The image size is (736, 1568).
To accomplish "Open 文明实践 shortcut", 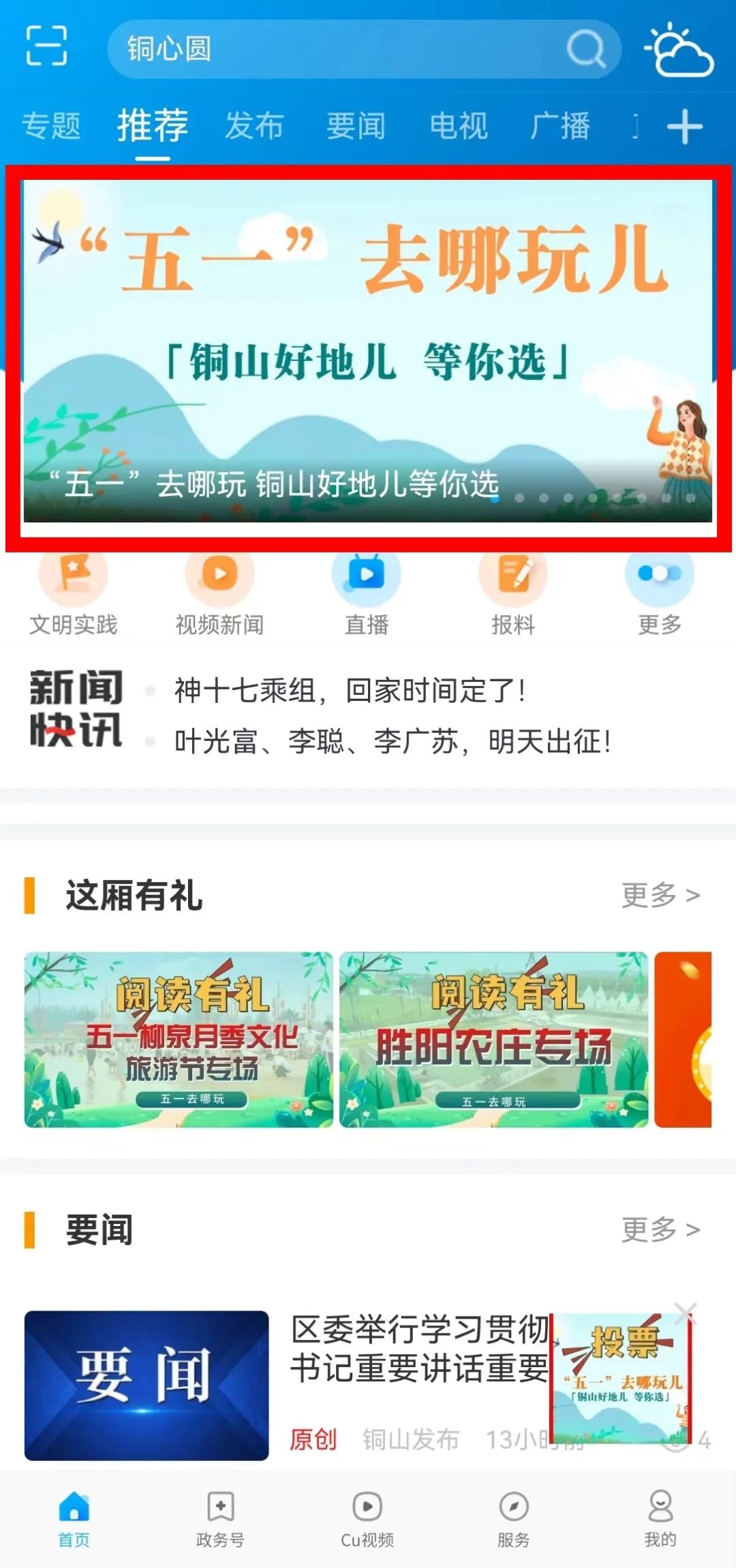I will (73, 593).
